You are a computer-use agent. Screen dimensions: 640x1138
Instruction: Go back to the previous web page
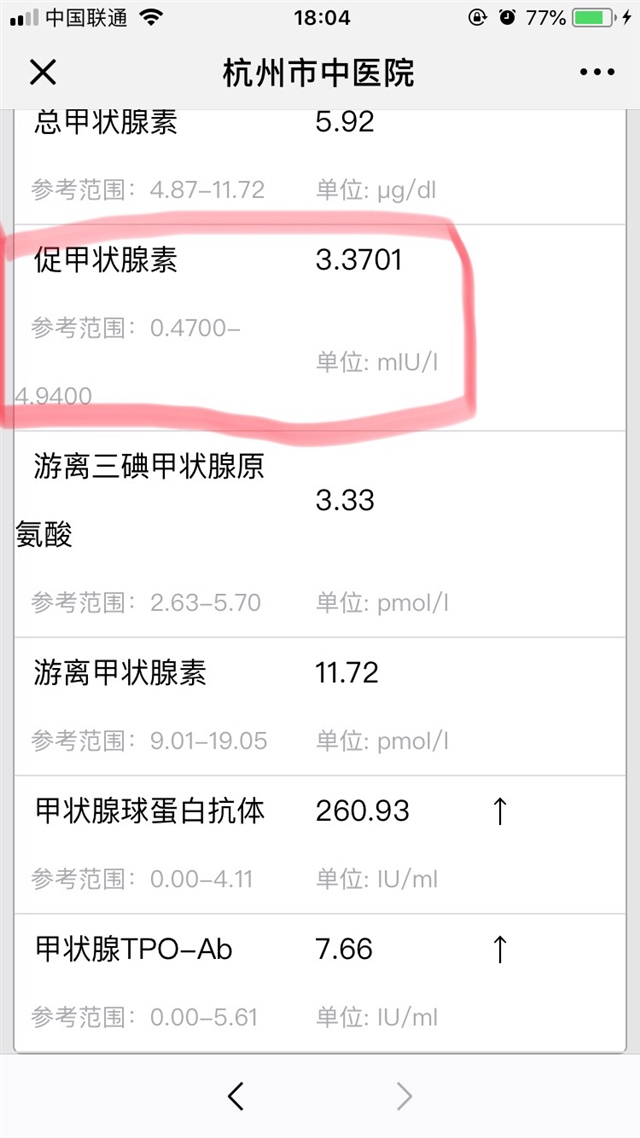236,1097
